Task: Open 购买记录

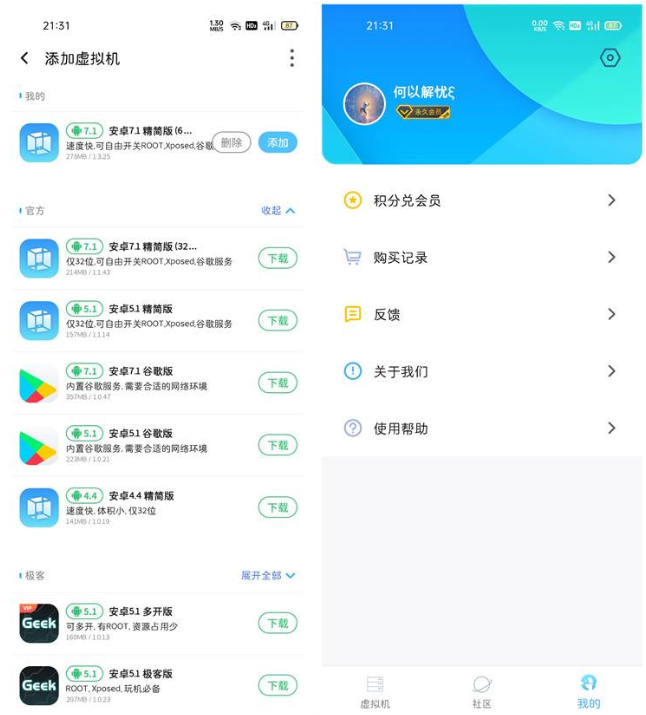Action: point(481,258)
